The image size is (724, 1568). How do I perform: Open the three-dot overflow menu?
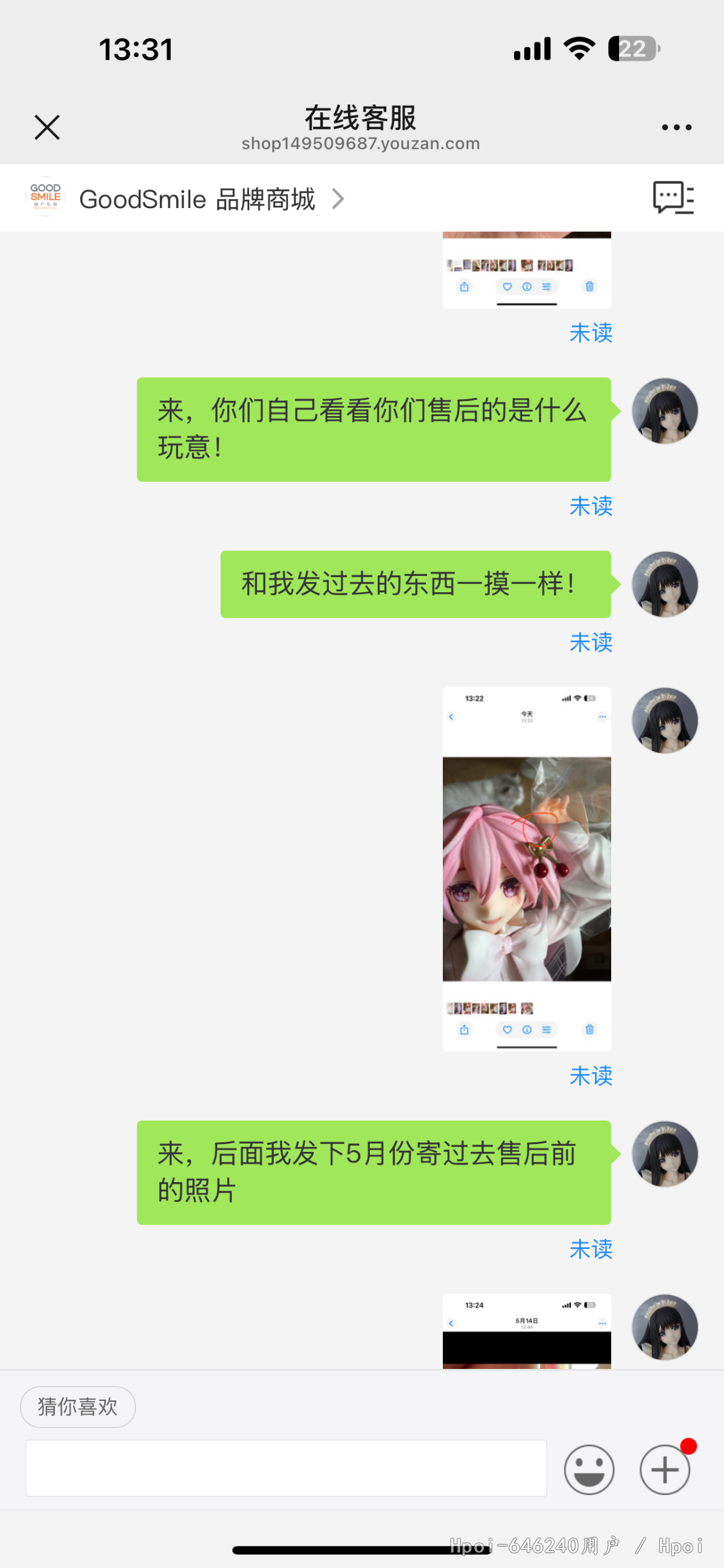(x=676, y=127)
